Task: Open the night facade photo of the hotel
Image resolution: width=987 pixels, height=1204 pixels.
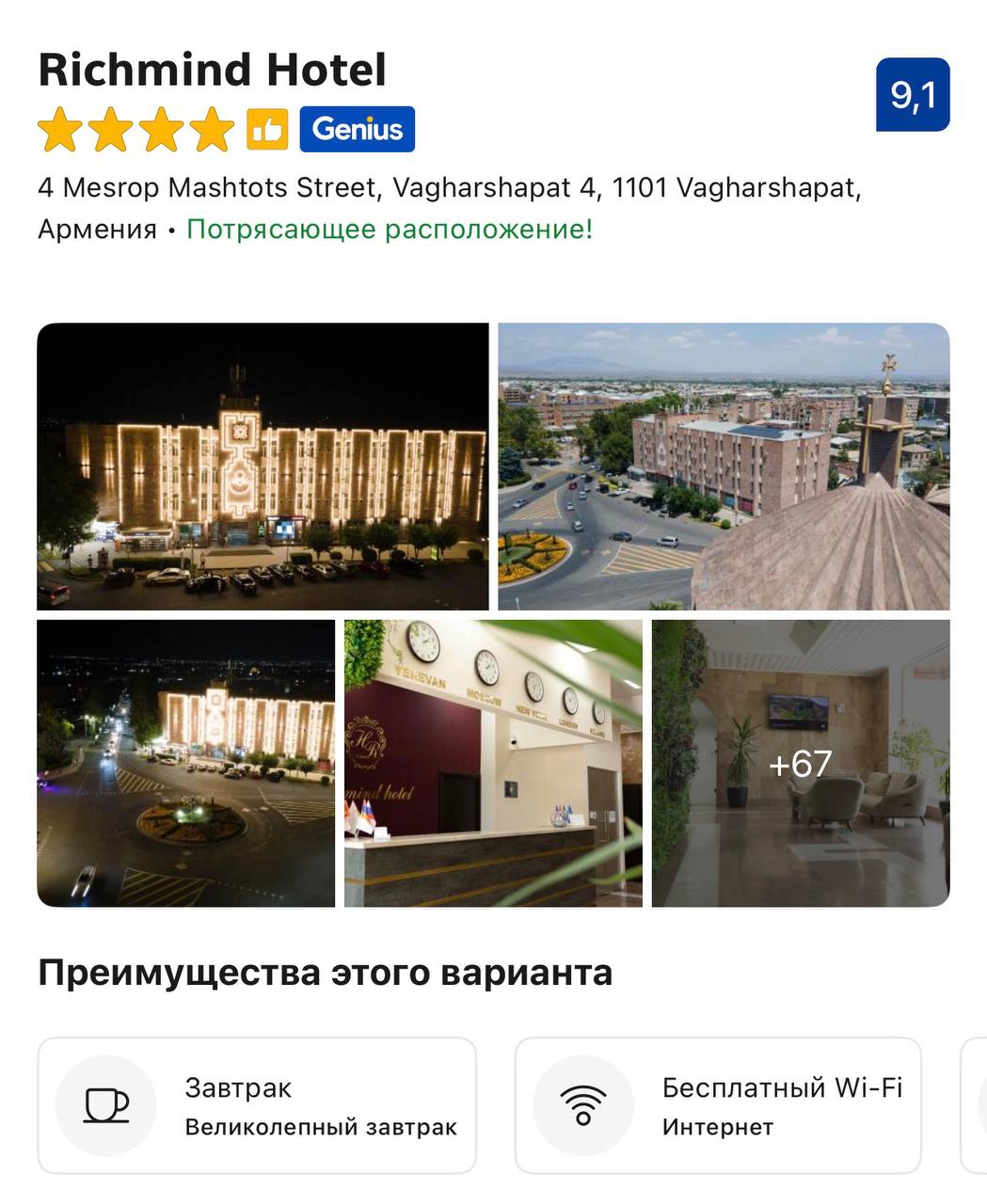Action: (263, 467)
